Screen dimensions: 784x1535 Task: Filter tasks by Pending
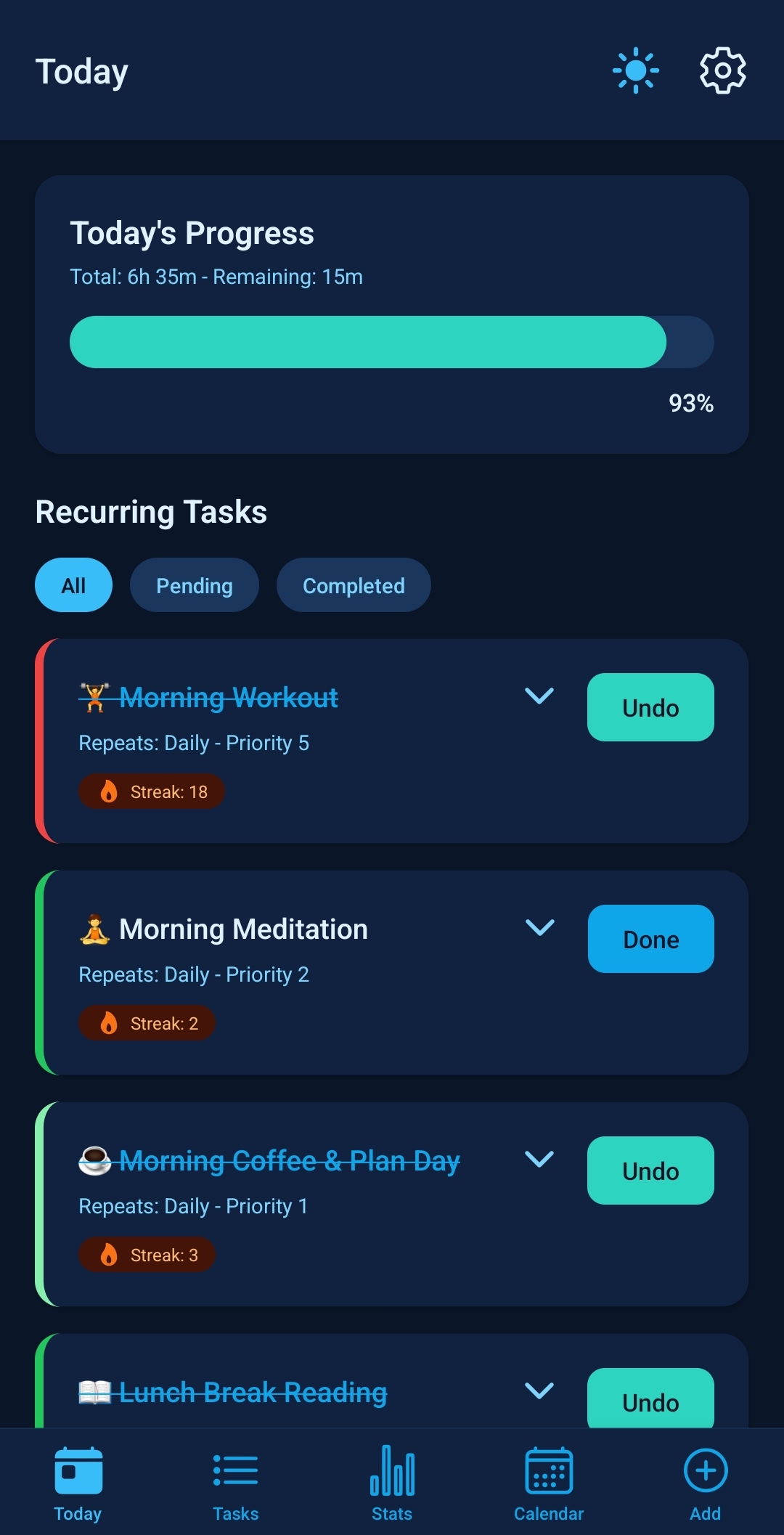[194, 585]
